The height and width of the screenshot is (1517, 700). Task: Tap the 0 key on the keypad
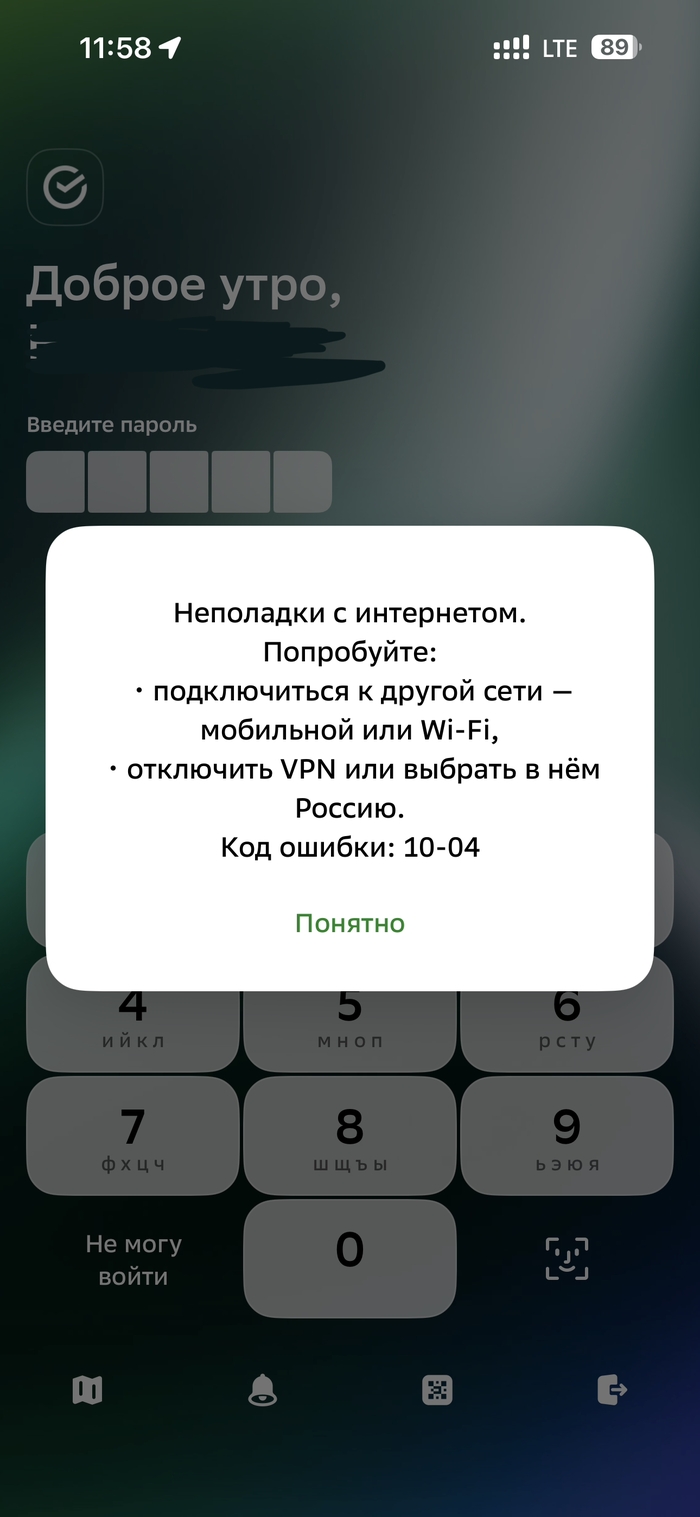tap(350, 1258)
